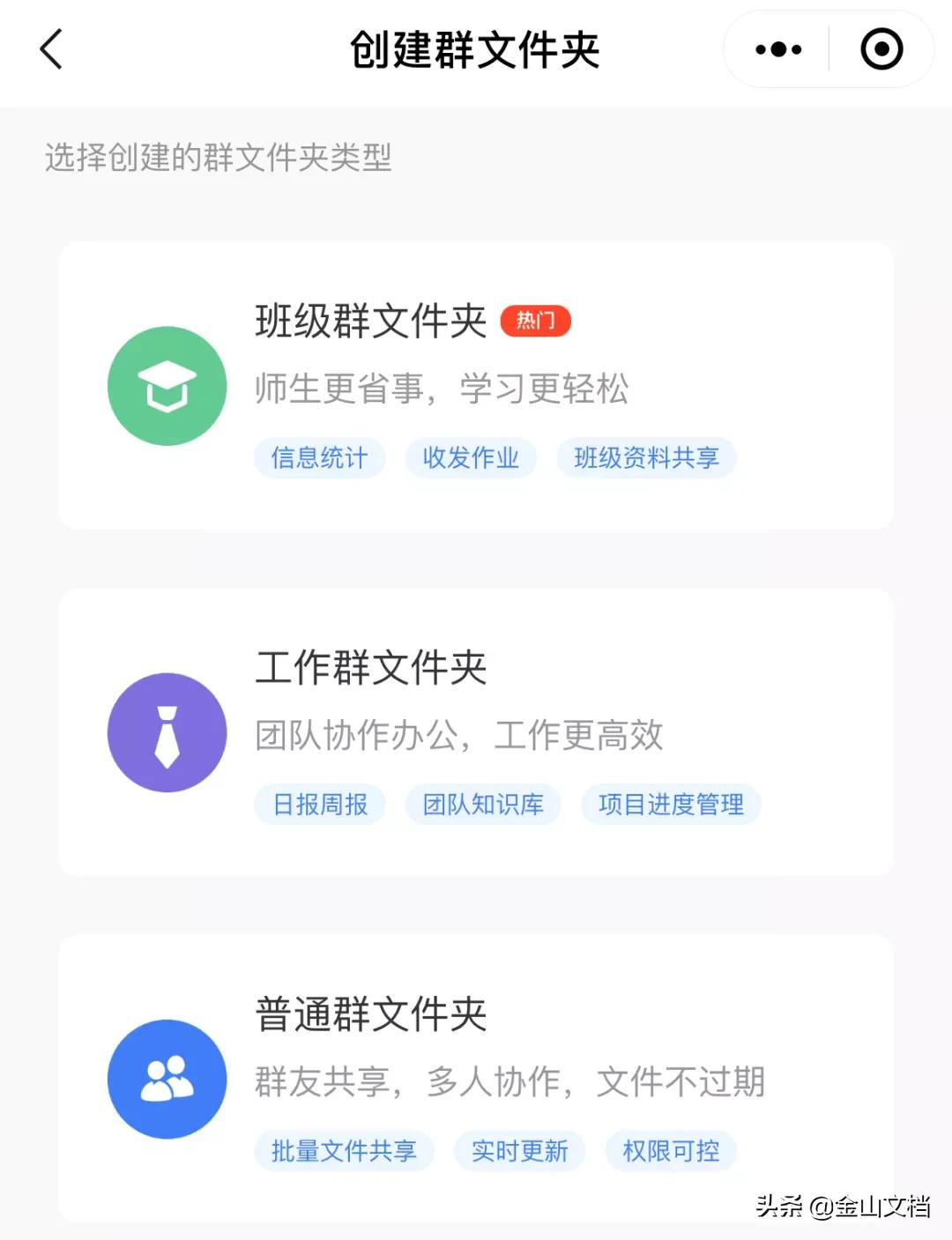Viewport: 952px width, 1240px height.
Task: Tap the 批量文件共享 tag
Action: pos(344,1150)
